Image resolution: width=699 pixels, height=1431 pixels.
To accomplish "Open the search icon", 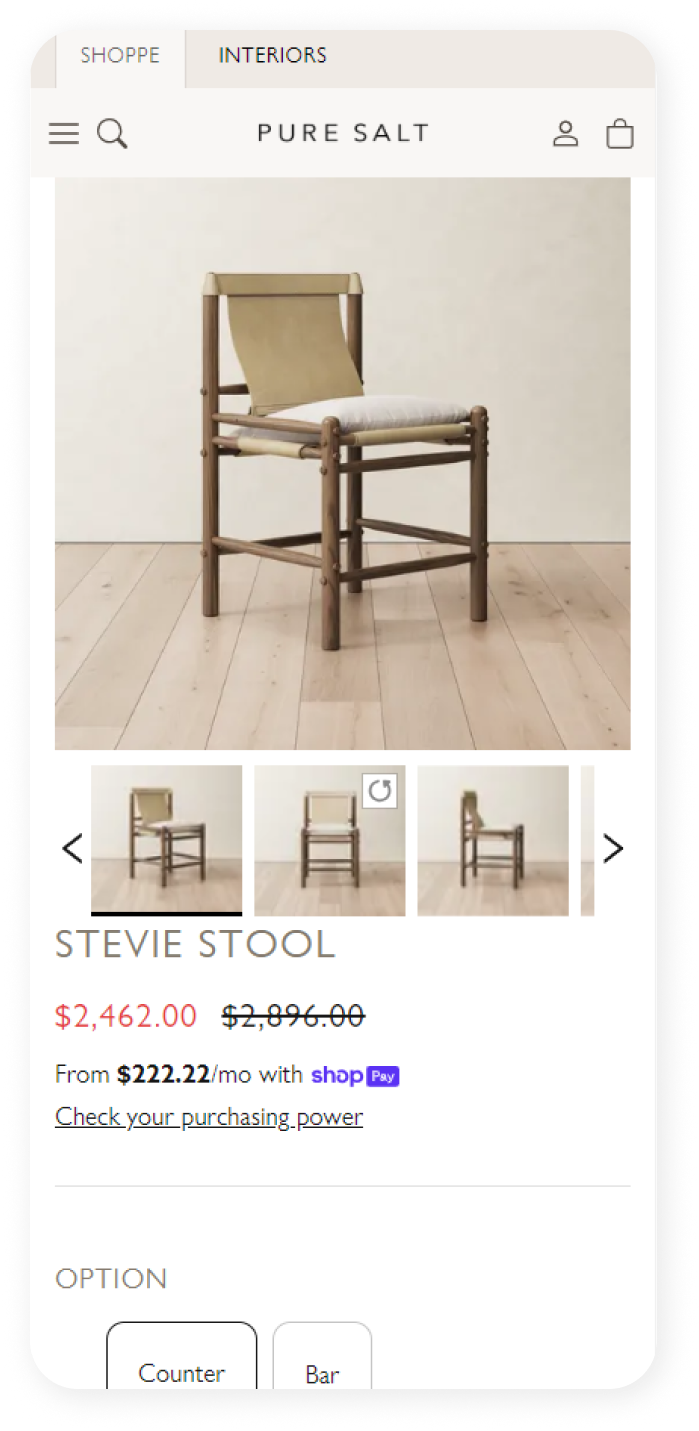I will [112, 133].
